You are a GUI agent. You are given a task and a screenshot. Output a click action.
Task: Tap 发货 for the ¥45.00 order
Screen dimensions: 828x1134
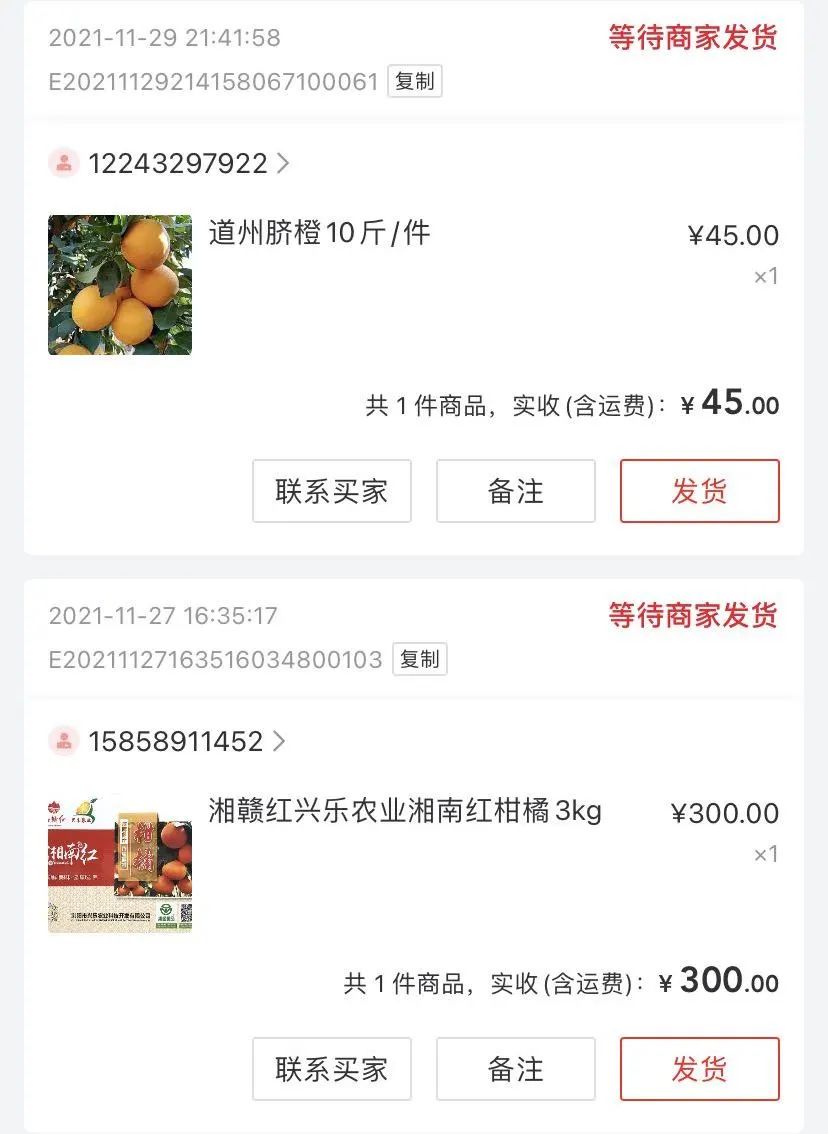[x=699, y=491]
